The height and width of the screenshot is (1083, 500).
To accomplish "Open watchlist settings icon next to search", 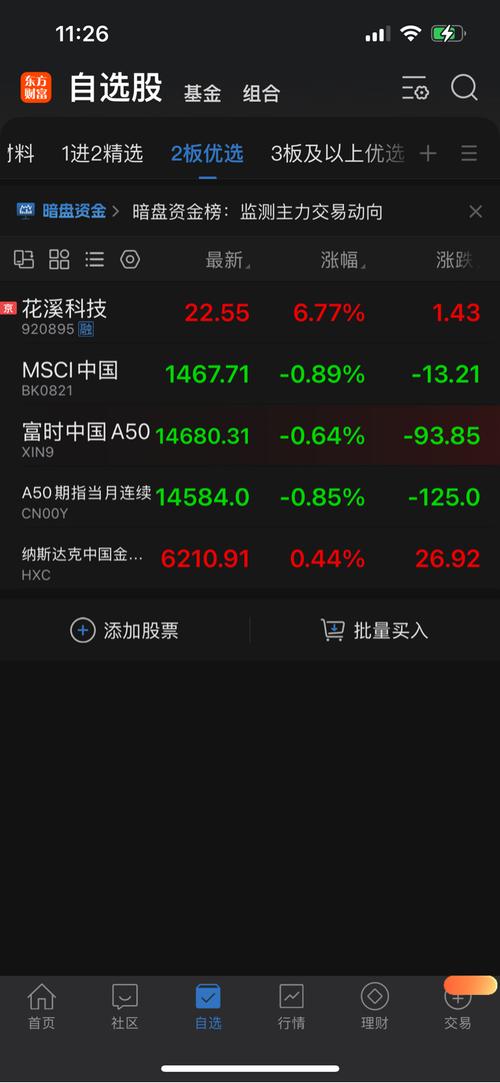I will pos(415,89).
